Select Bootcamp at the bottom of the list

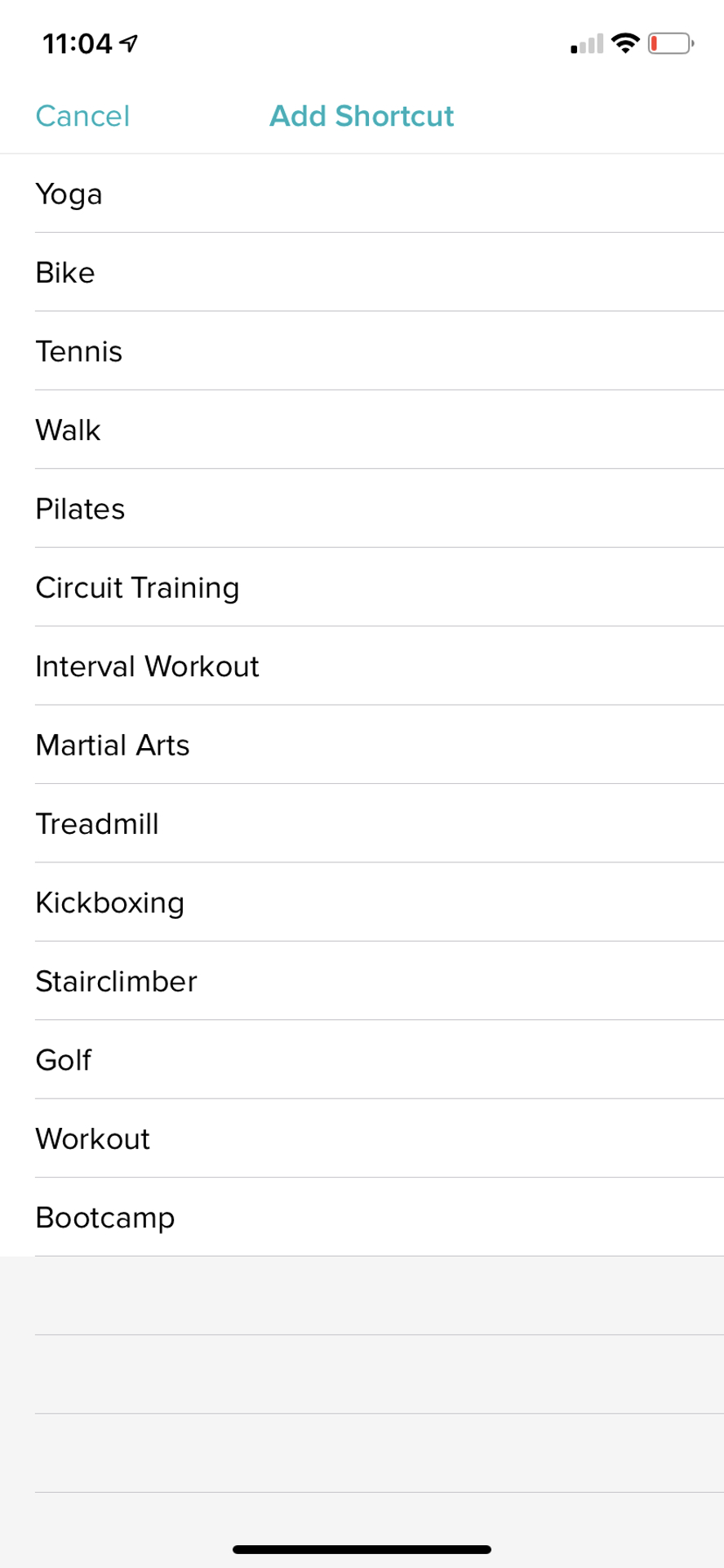104,1217
